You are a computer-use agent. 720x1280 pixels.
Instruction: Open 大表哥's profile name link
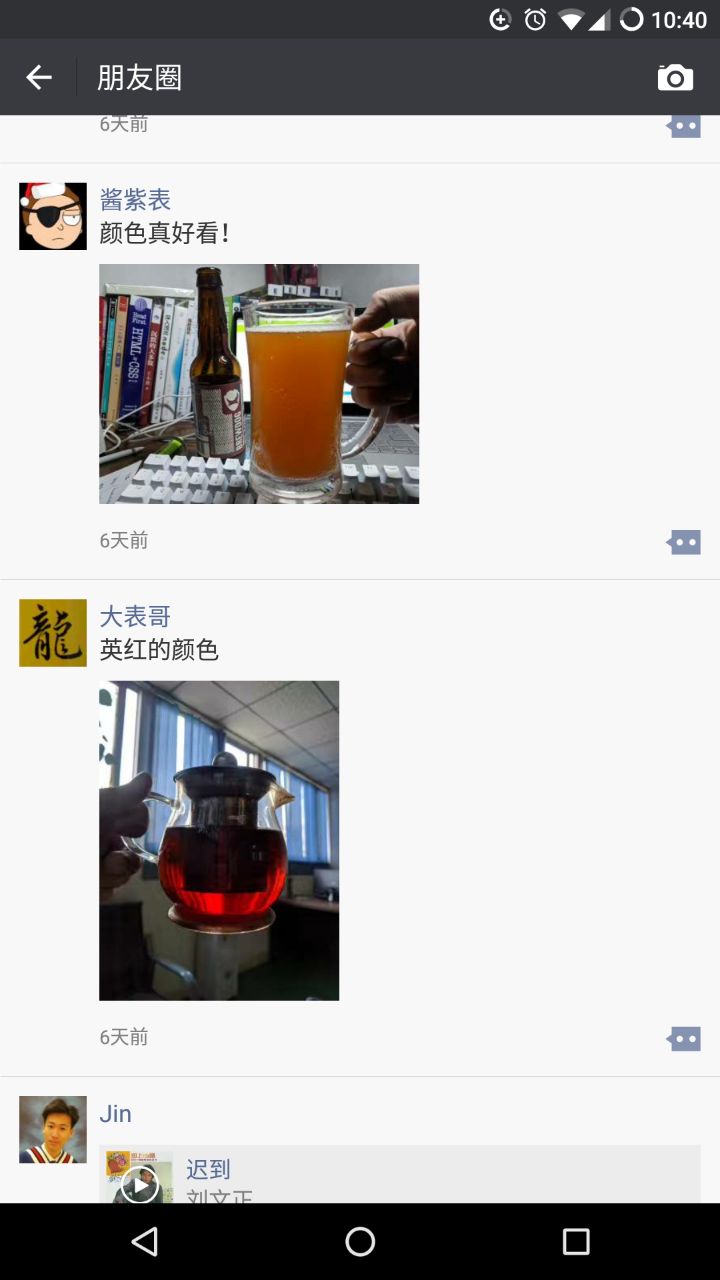(135, 616)
